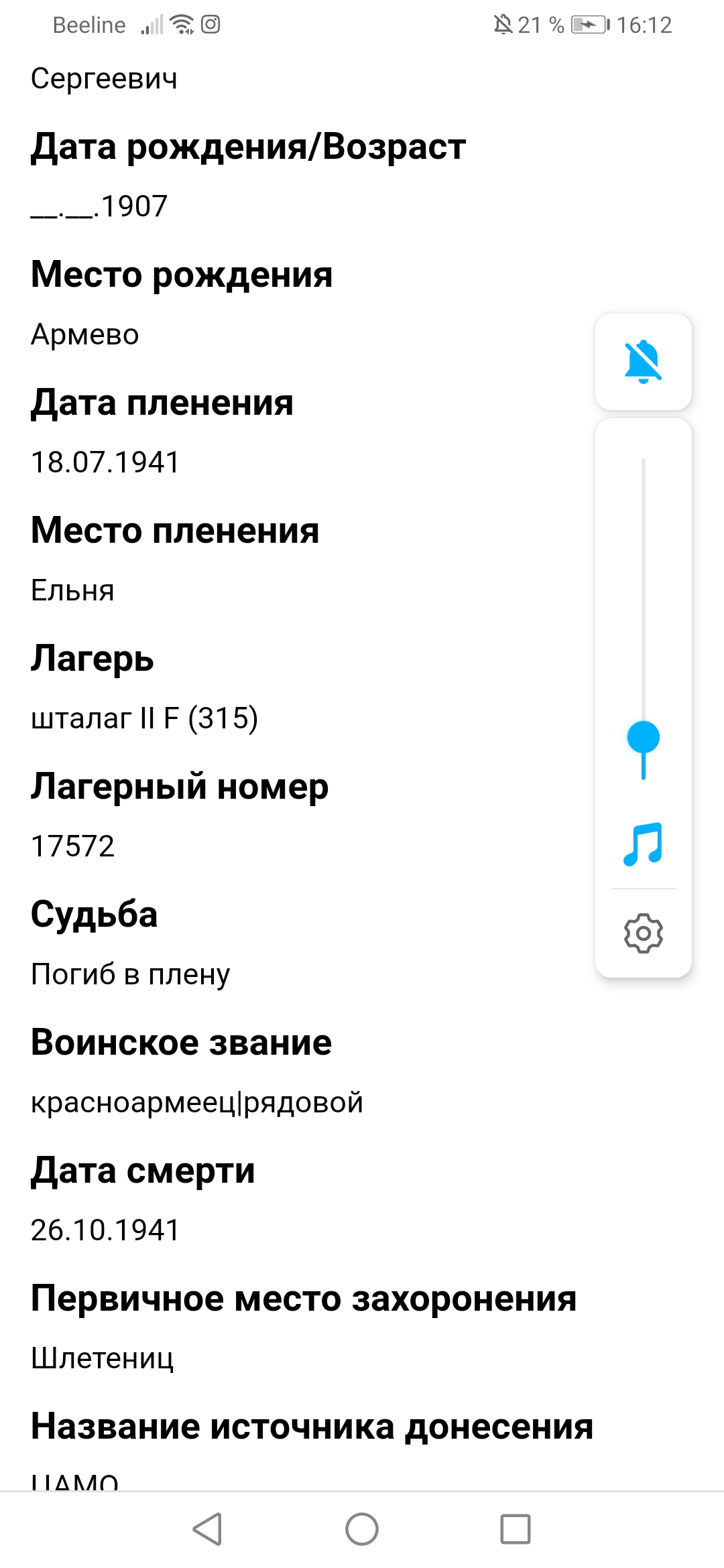Image resolution: width=724 pixels, height=1568 pixels.
Task: Tap the music note media icon
Action: (x=643, y=844)
